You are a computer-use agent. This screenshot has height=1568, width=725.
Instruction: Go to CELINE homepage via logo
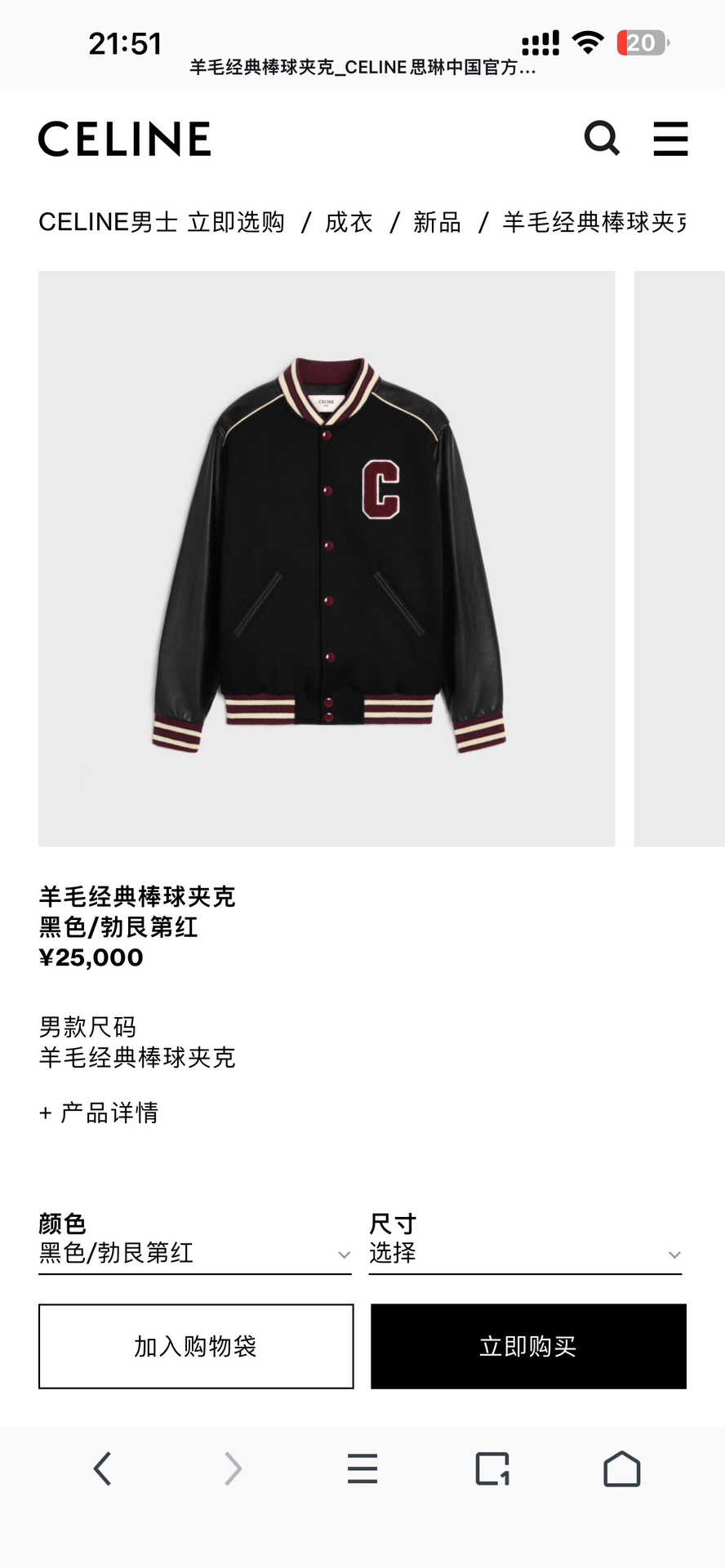(x=124, y=139)
